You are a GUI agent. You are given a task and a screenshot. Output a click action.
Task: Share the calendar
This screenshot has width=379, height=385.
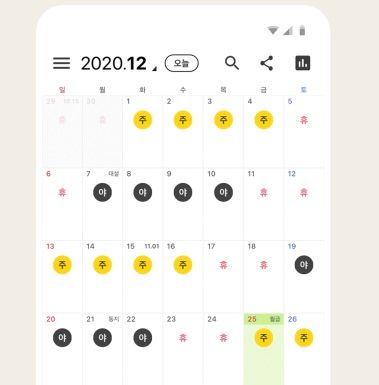[267, 63]
